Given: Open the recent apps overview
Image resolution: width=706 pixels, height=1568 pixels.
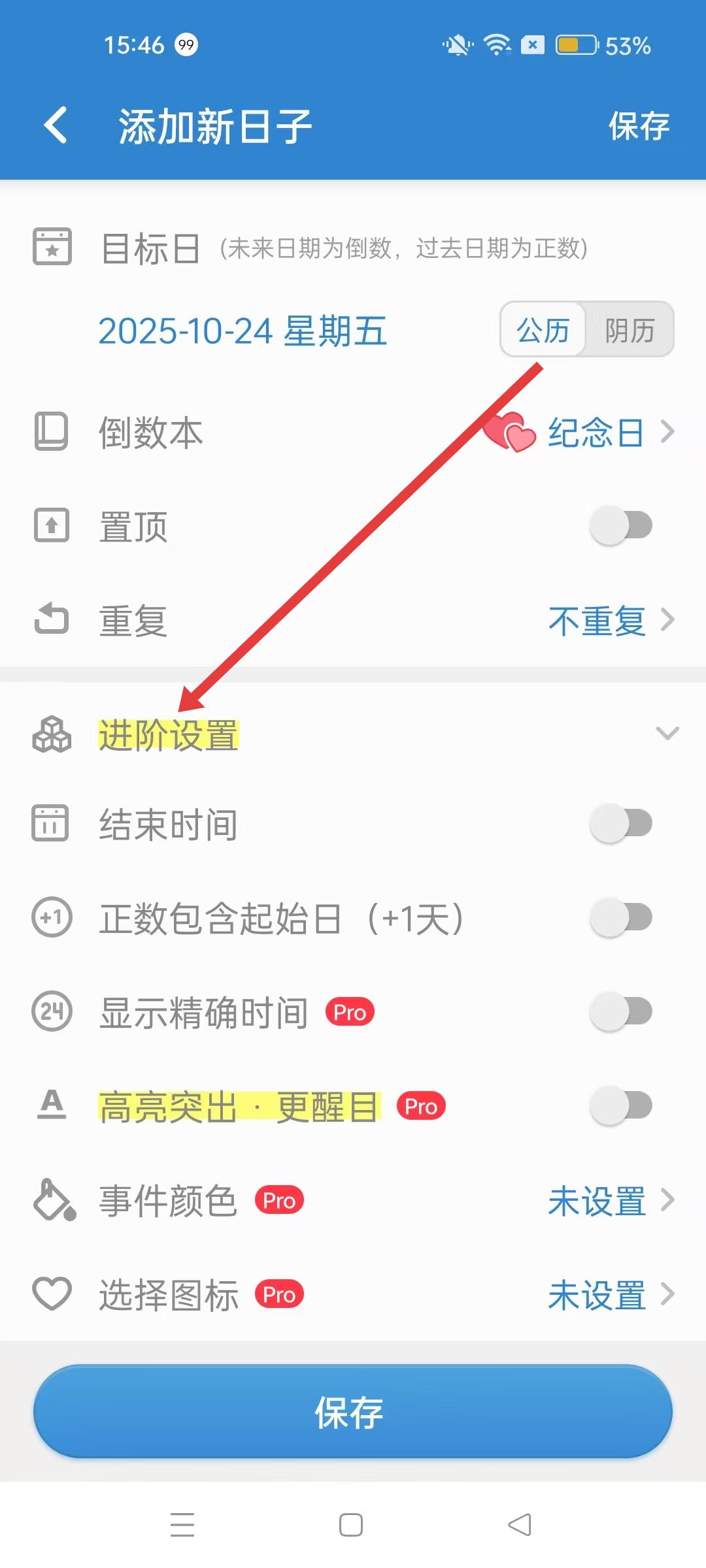Looking at the screenshot, I should 182,1526.
